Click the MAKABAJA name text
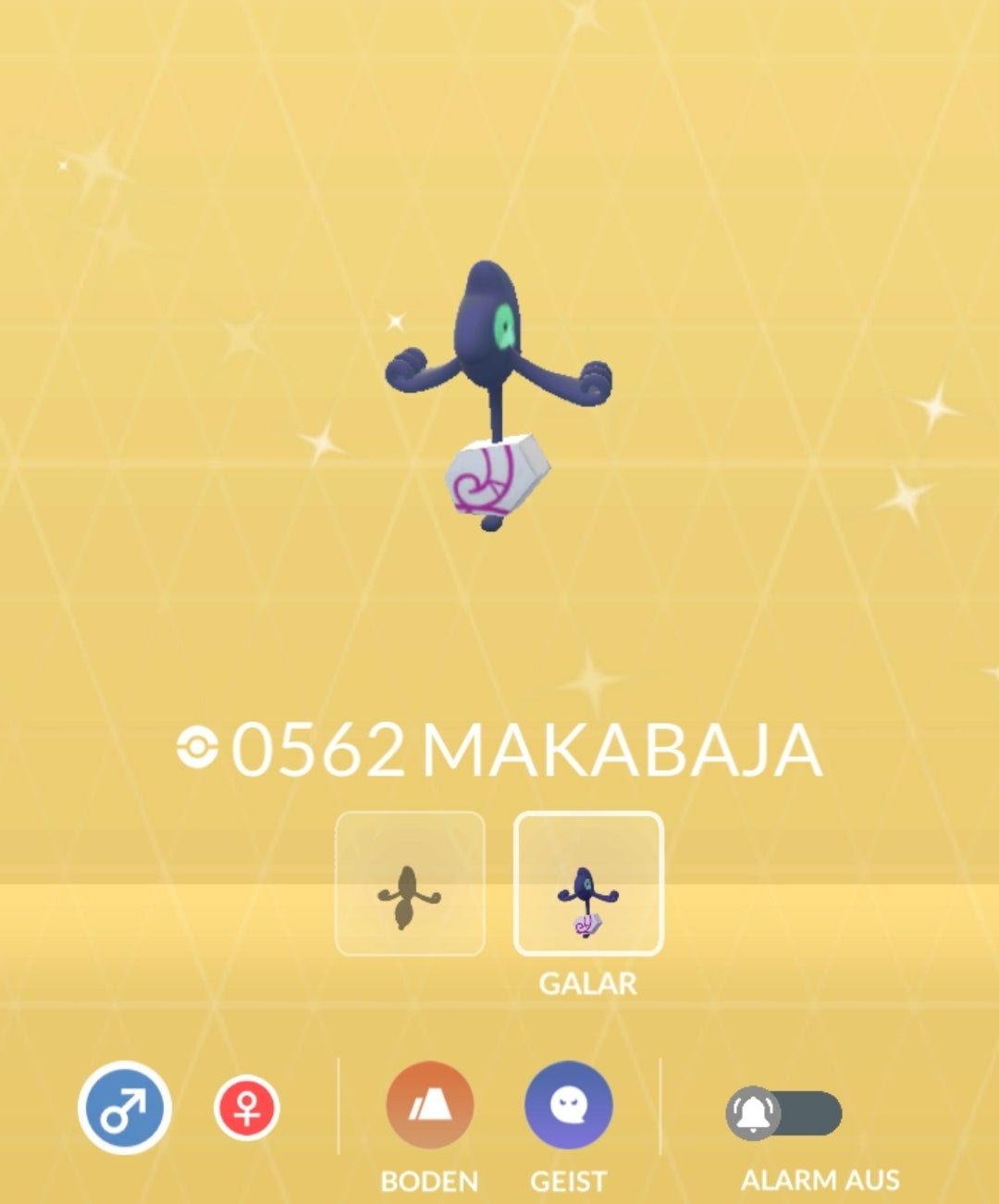999x1204 pixels. [620, 751]
